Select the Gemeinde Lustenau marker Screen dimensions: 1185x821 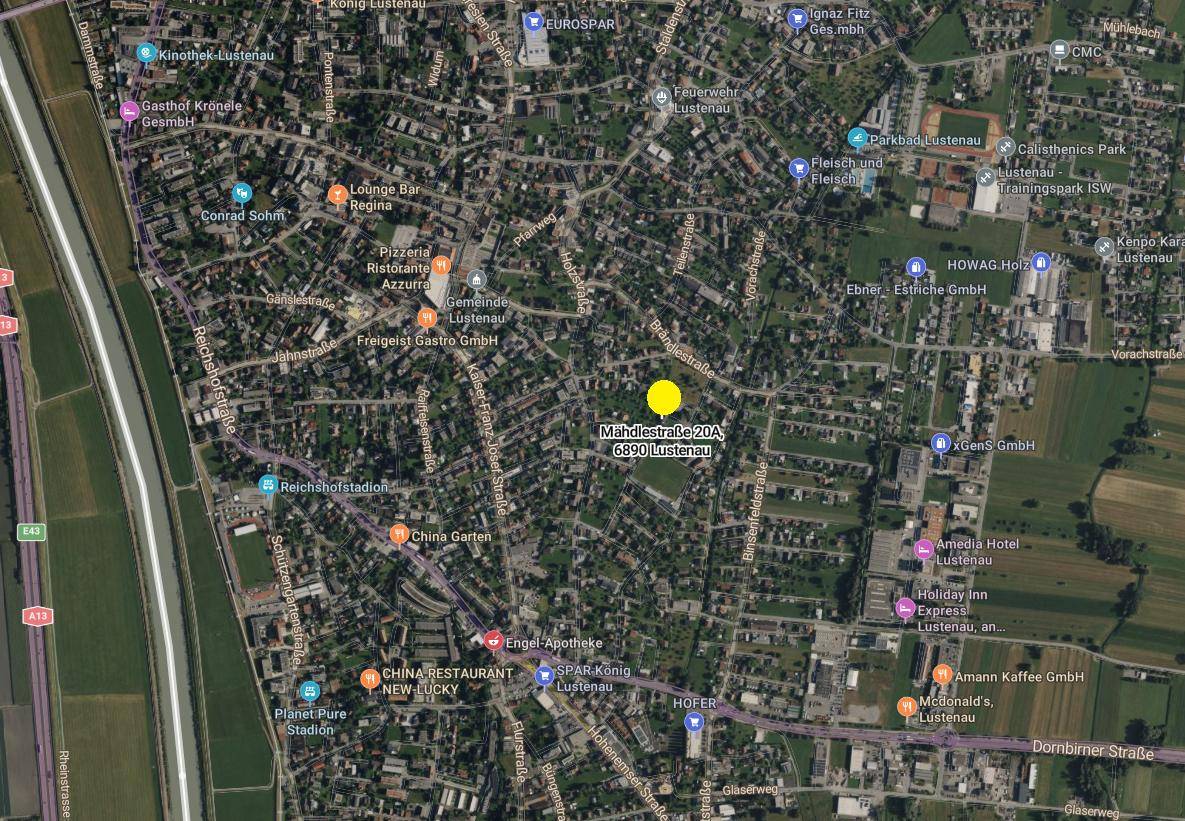(477, 280)
